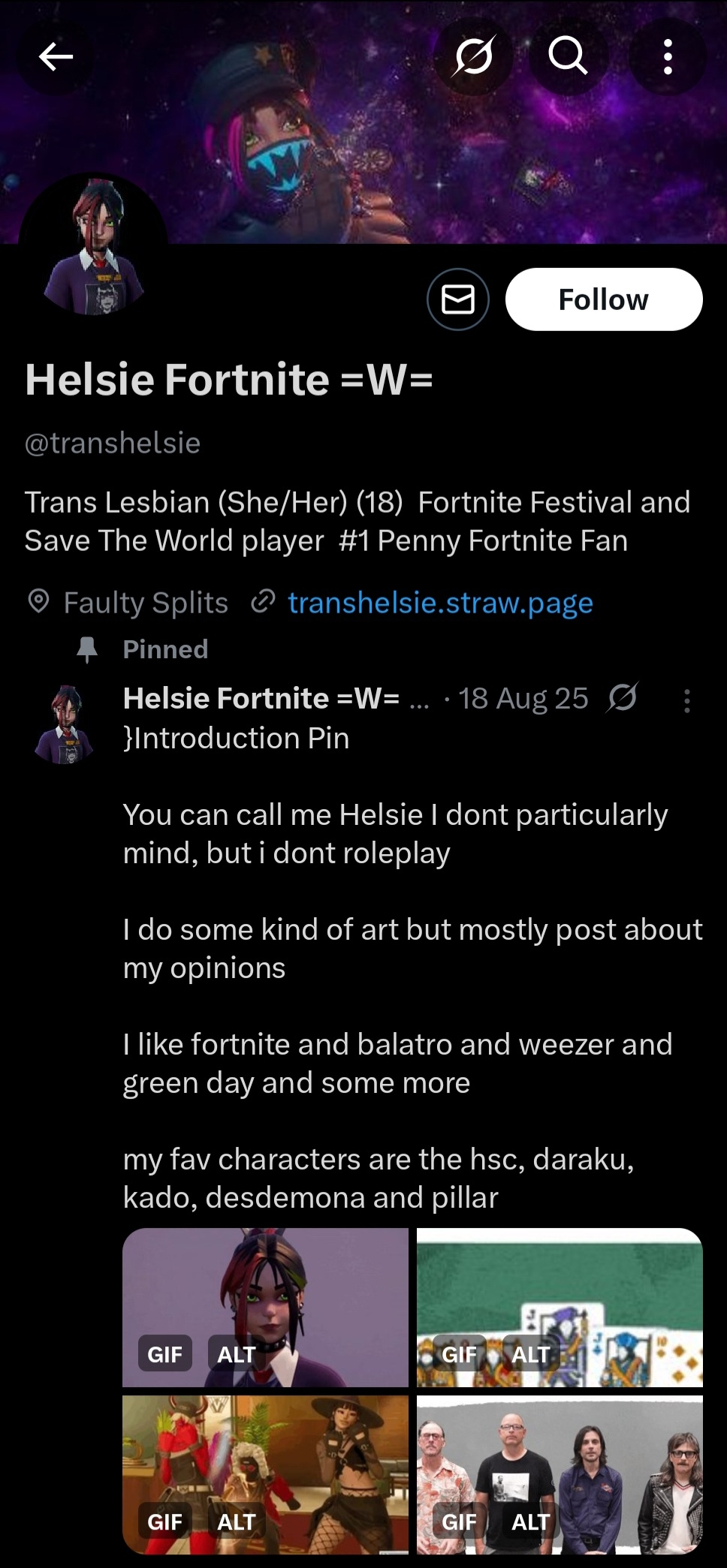Show ALT text on the band members GIF
The image size is (727, 1568).
(x=530, y=1521)
